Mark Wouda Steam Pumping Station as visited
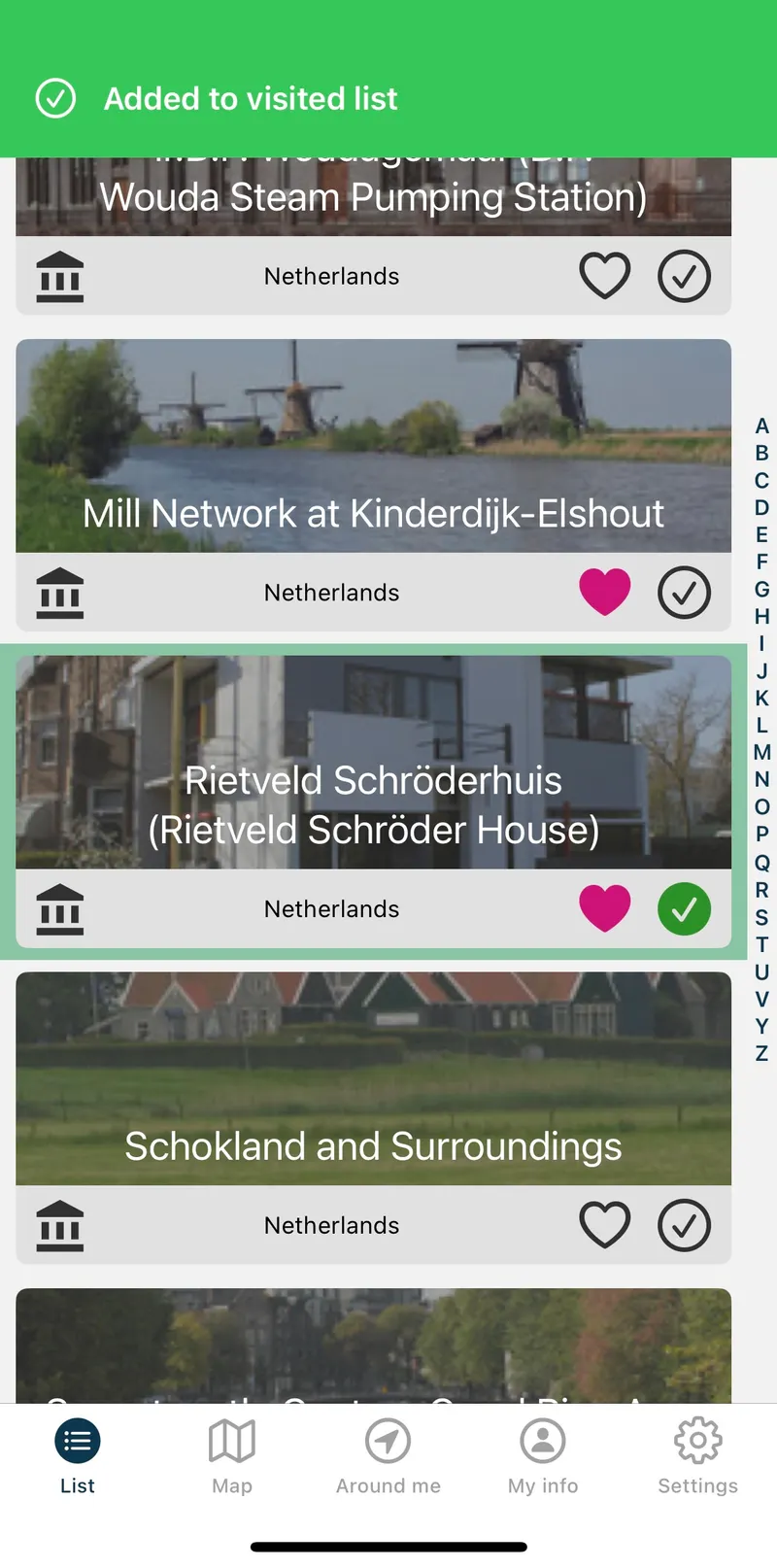Viewport: 777px width, 1568px height. [x=684, y=276]
